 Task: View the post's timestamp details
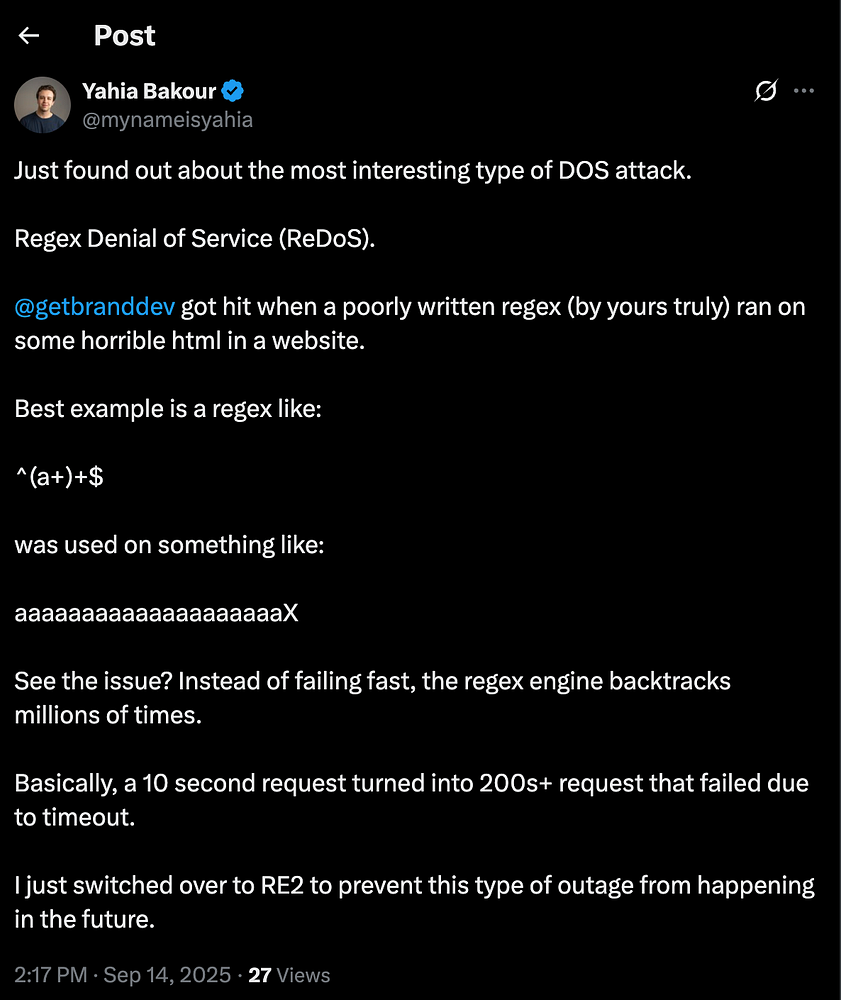(122, 974)
